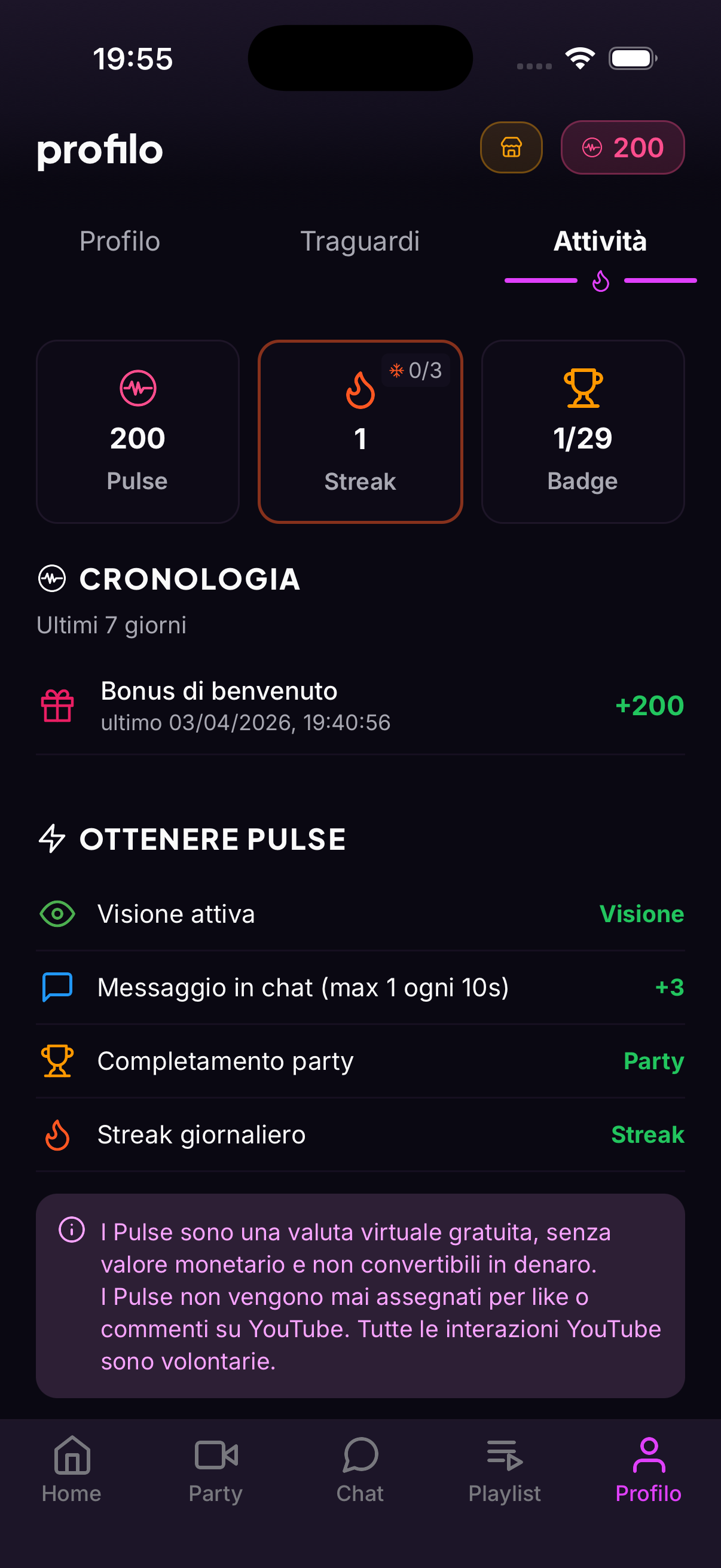Switch to the Profilo top tab
This screenshot has width=721, height=1568.
[x=120, y=242]
